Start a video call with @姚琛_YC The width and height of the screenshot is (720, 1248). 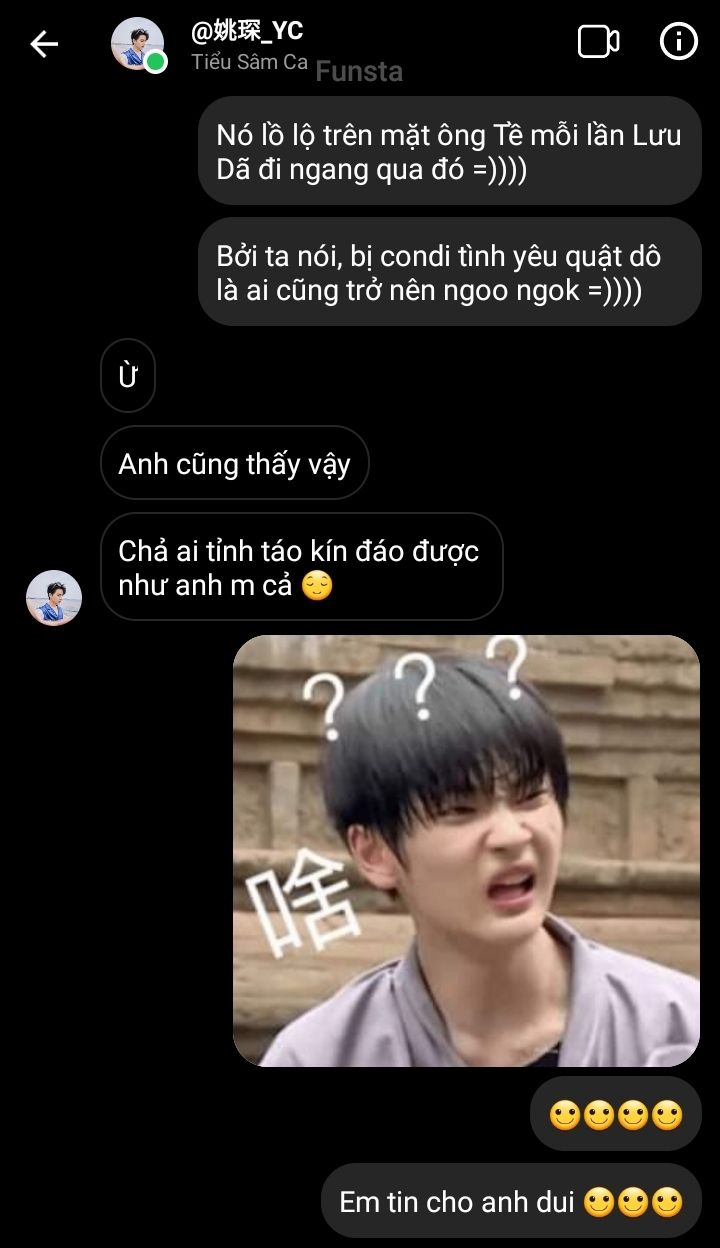pos(598,42)
